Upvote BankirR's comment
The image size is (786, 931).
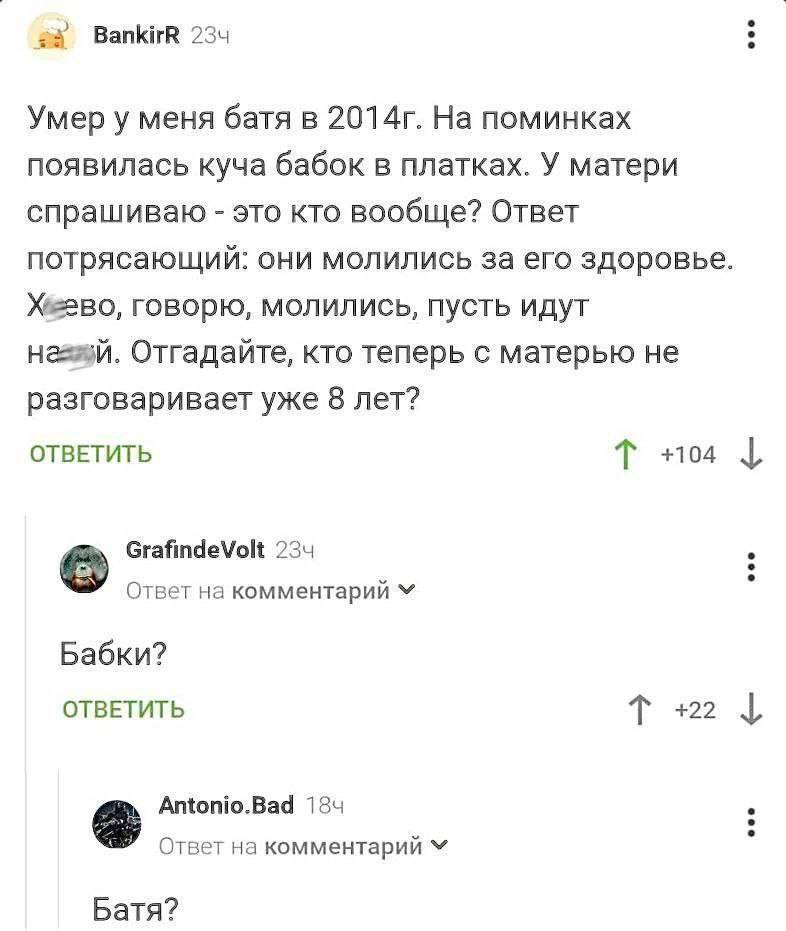tap(629, 455)
